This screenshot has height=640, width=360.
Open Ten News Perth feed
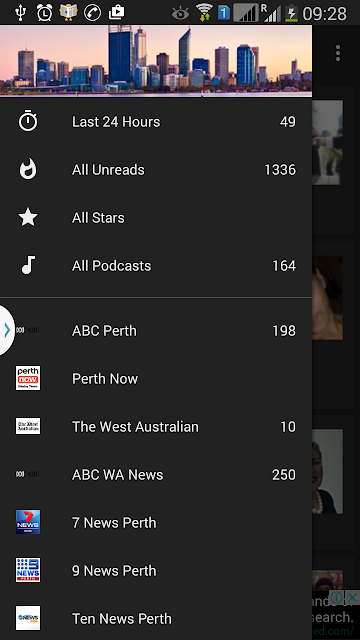pos(156,618)
